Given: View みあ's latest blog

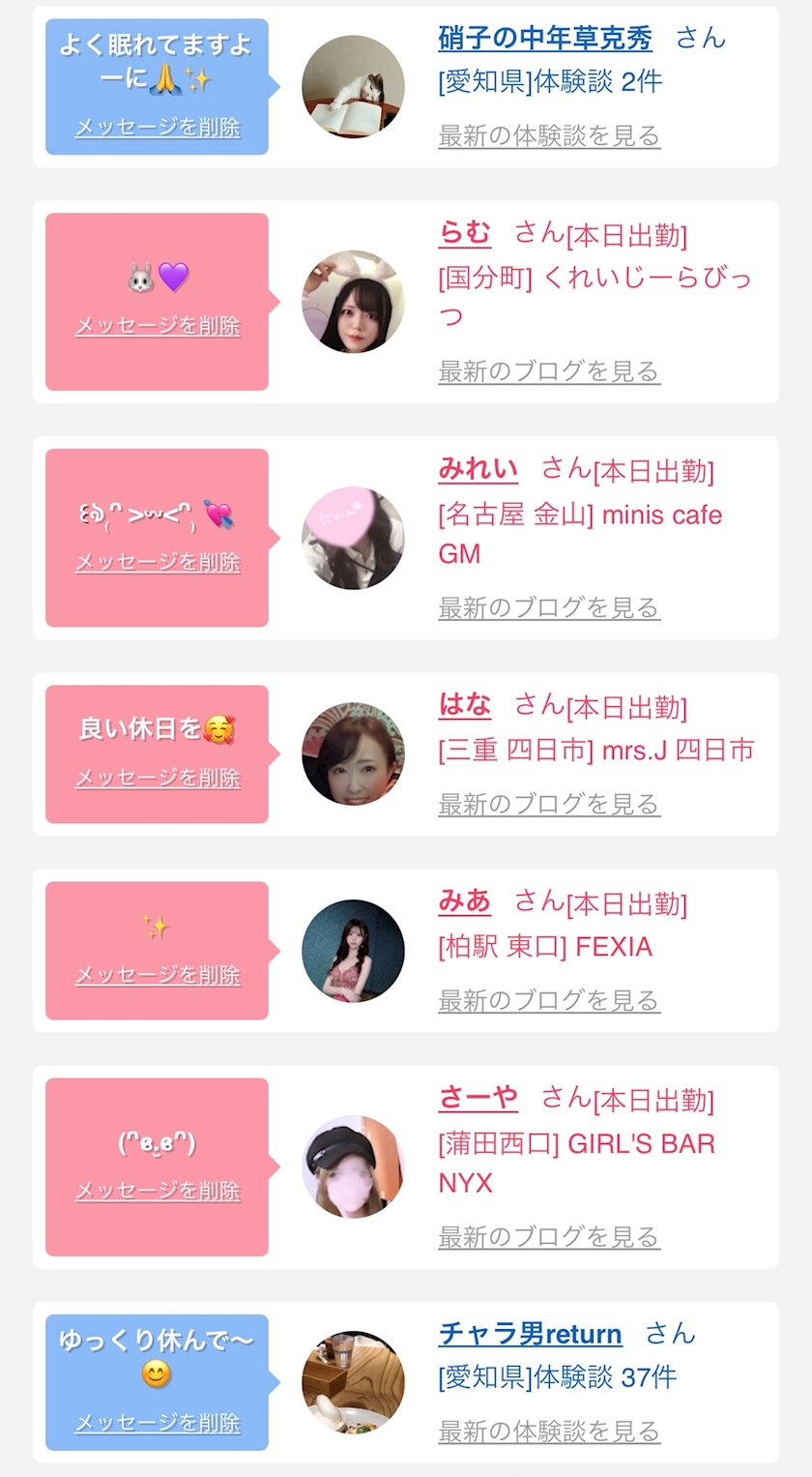Looking at the screenshot, I should (x=549, y=1000).
